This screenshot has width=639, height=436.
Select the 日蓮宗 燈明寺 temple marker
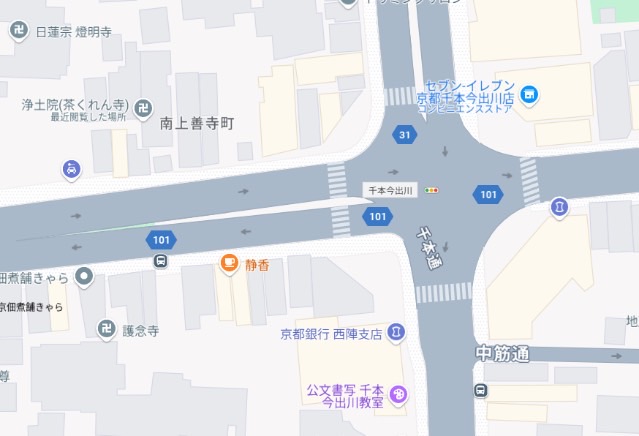[19, 31]
